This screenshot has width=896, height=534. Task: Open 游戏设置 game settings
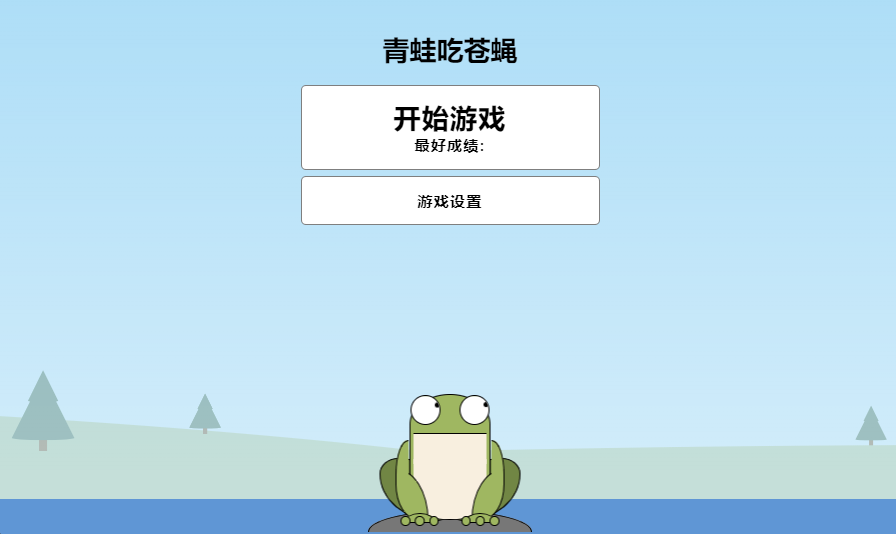450,201
